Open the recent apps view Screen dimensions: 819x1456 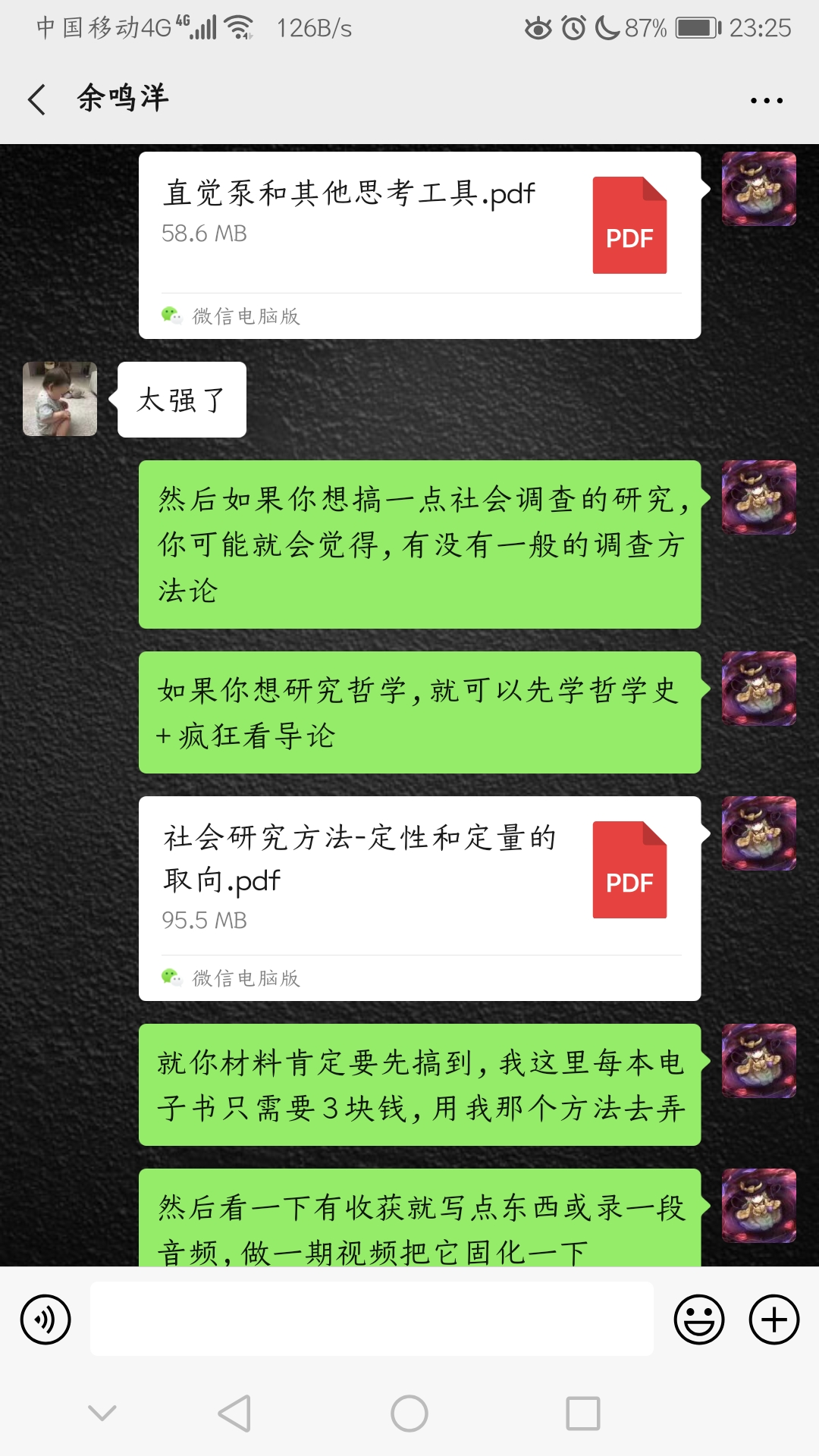coord(582,1414)
